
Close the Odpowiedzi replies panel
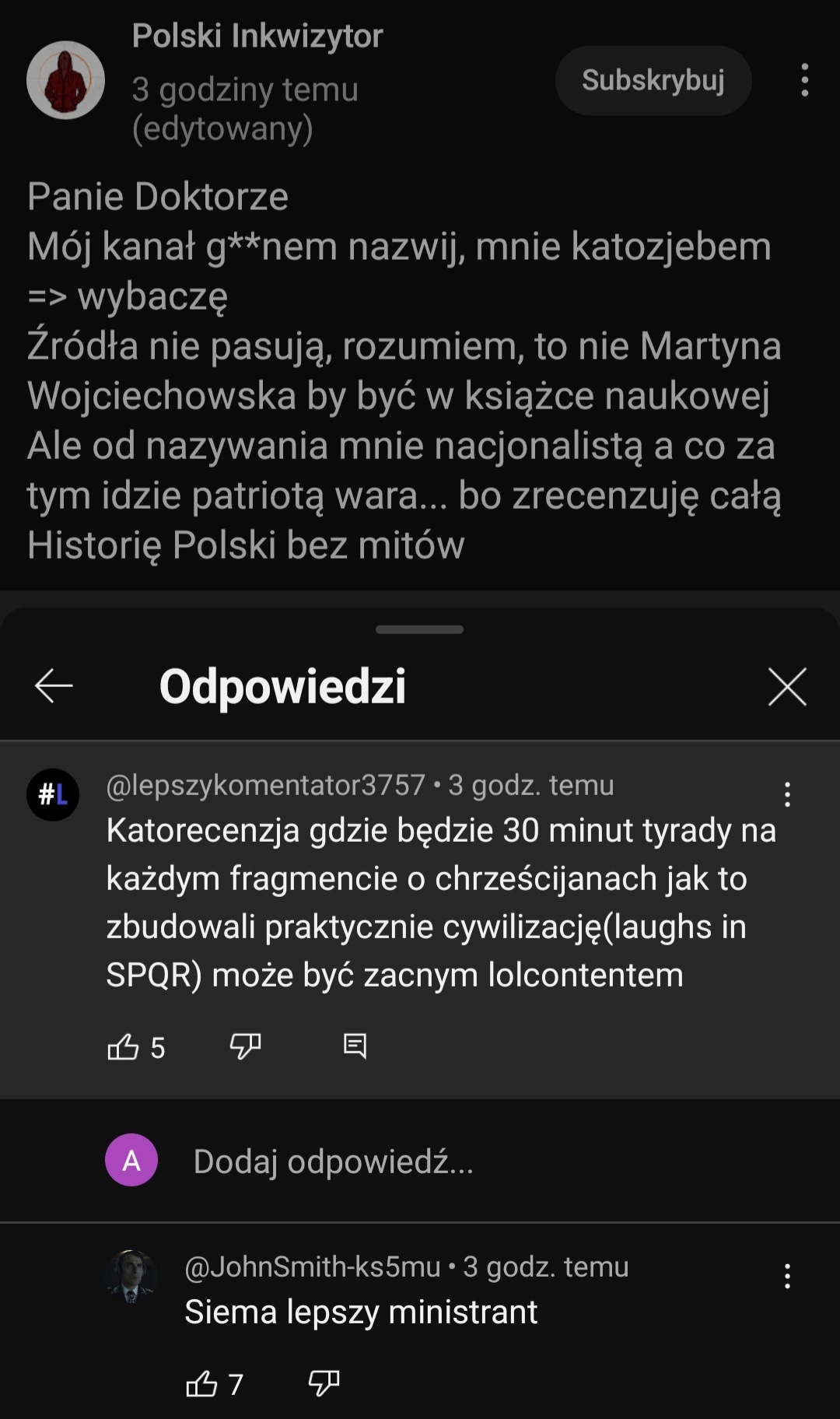coord(786,686)
